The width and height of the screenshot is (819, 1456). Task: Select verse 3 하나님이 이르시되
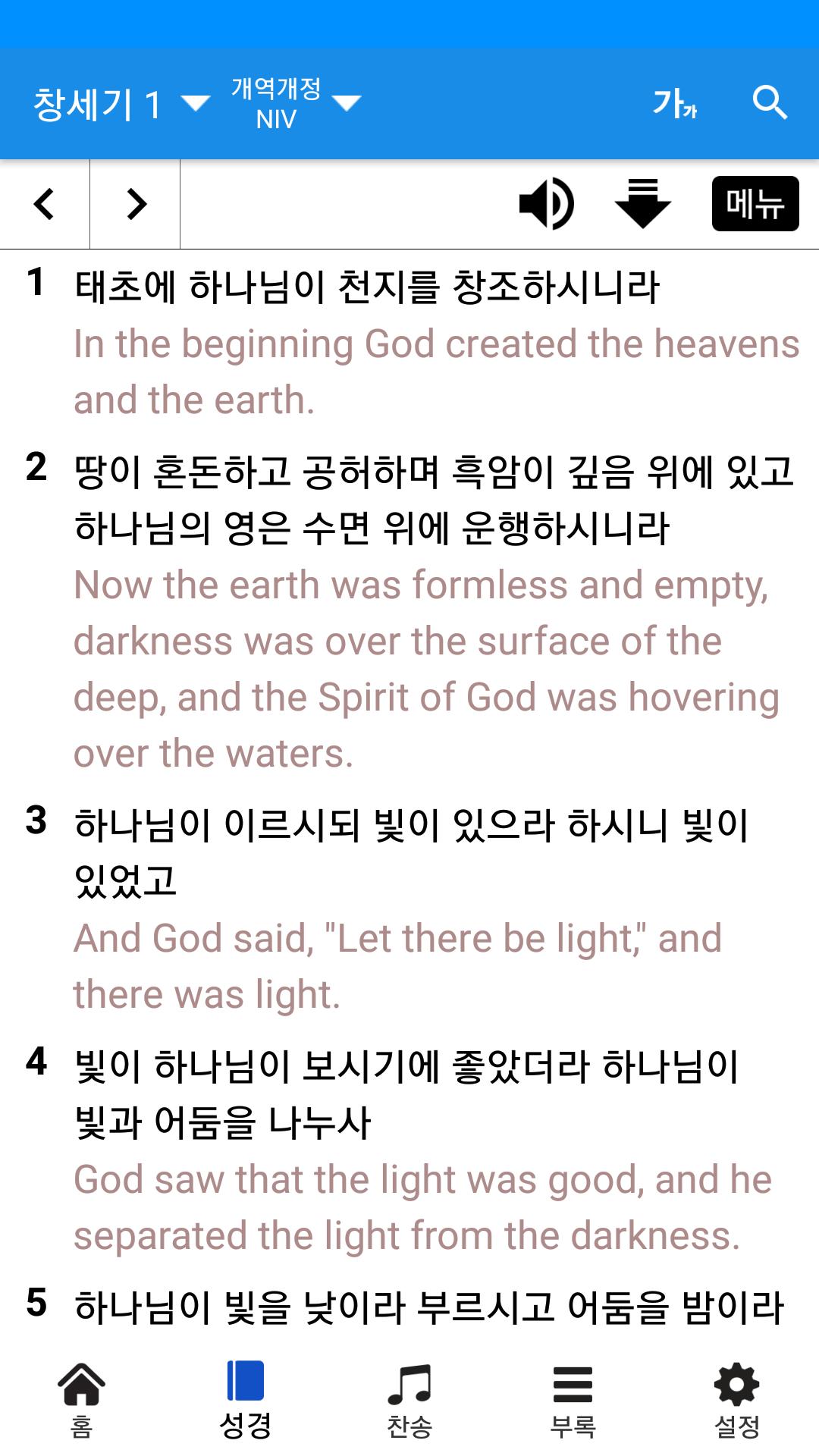413,908
